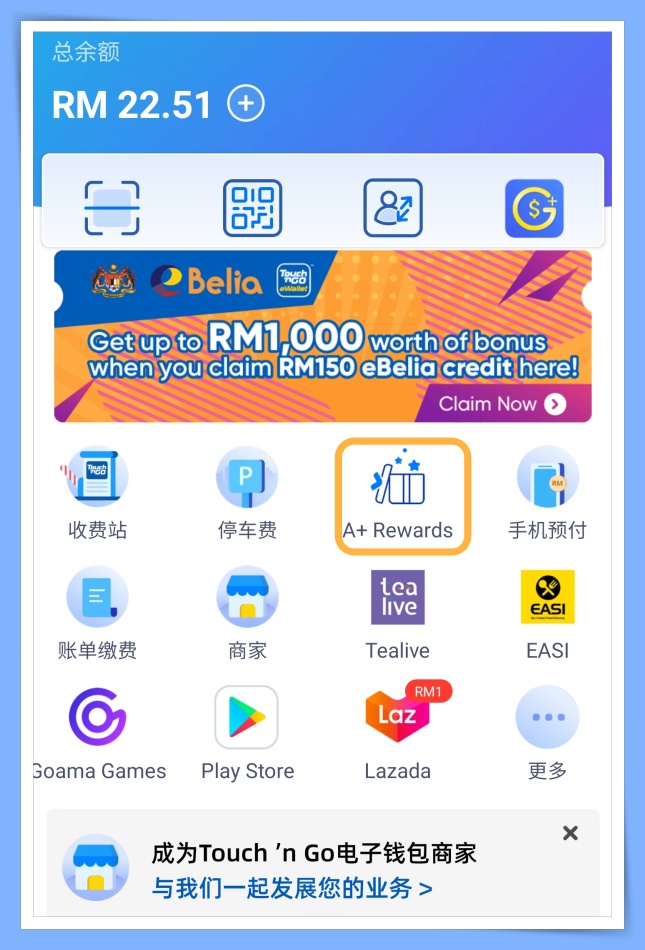The image size is (645, 950).
Task: Open the EASI mini app
Action: [547, 614]
